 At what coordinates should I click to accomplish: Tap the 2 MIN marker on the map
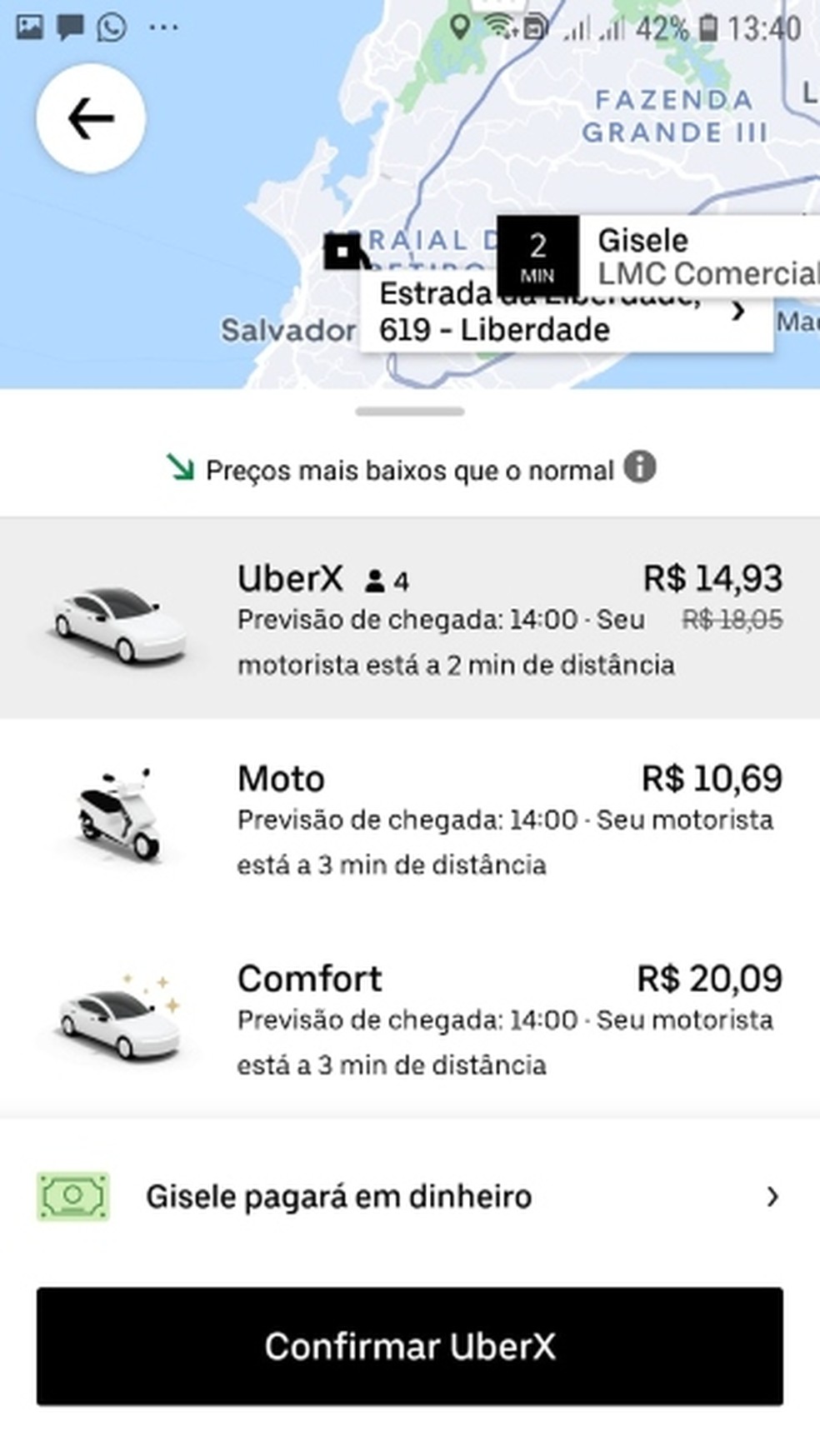540,254
